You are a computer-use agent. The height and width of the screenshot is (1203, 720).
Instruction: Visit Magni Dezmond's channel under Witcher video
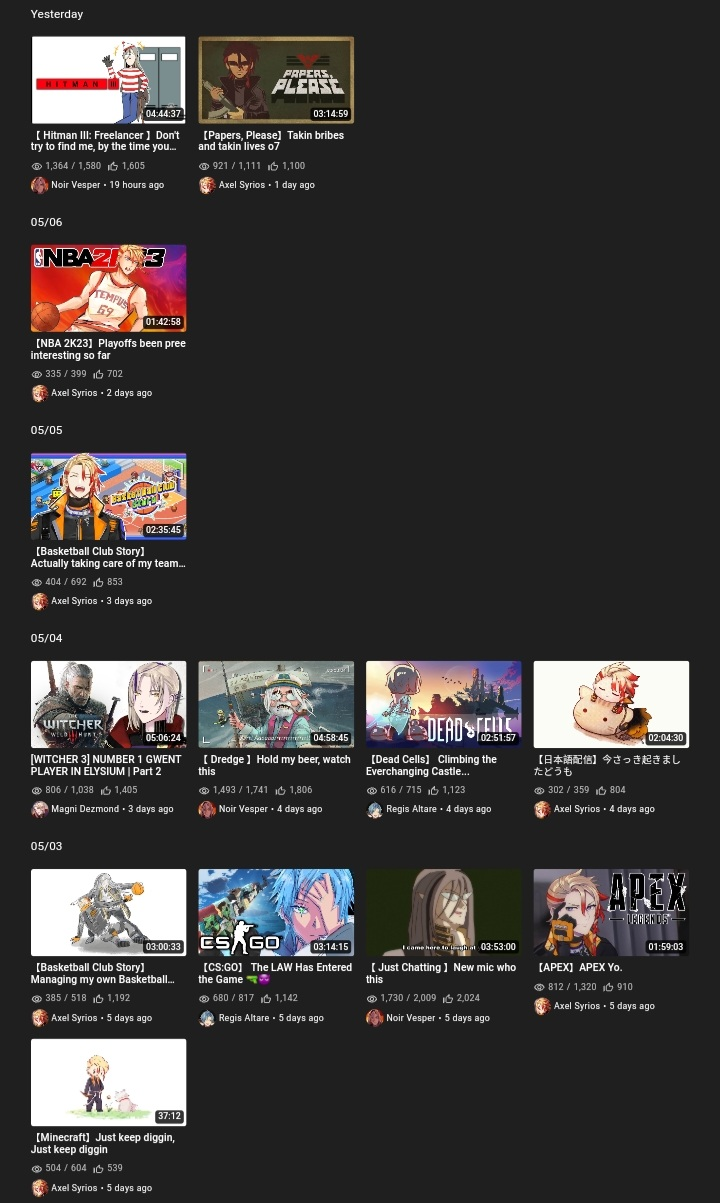[x=85, y=809]
